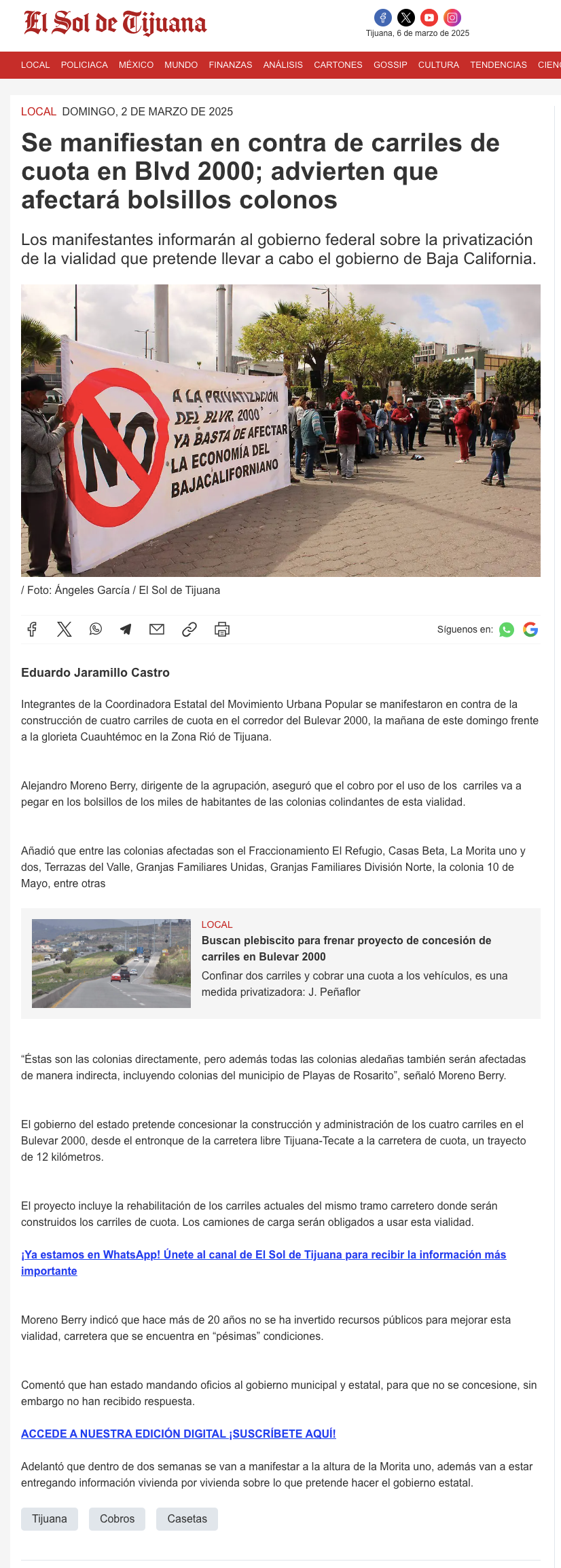Send the article by email

(x=157, y=629)
